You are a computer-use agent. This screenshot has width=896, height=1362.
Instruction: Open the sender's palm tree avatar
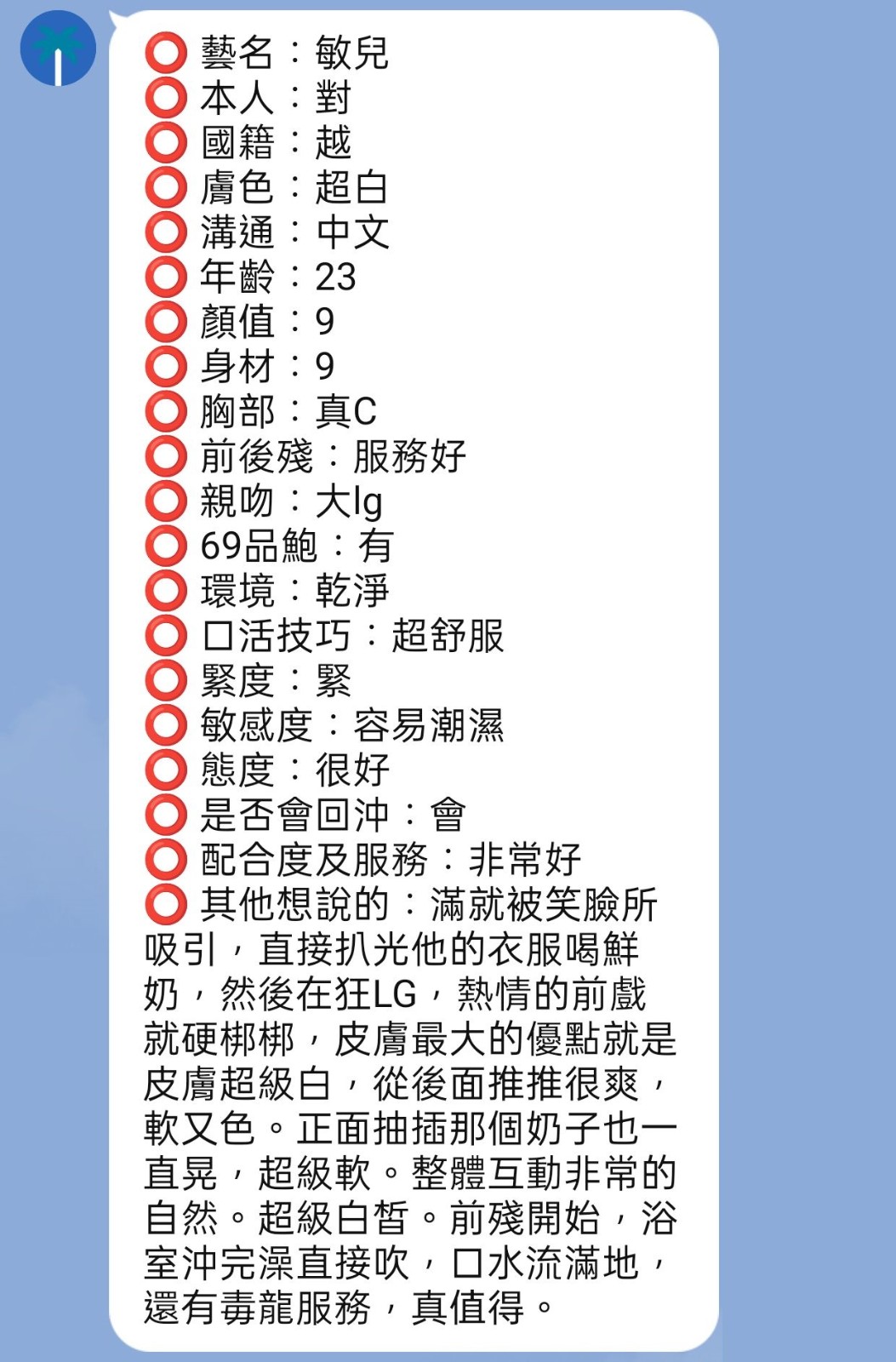pos(58,49)
